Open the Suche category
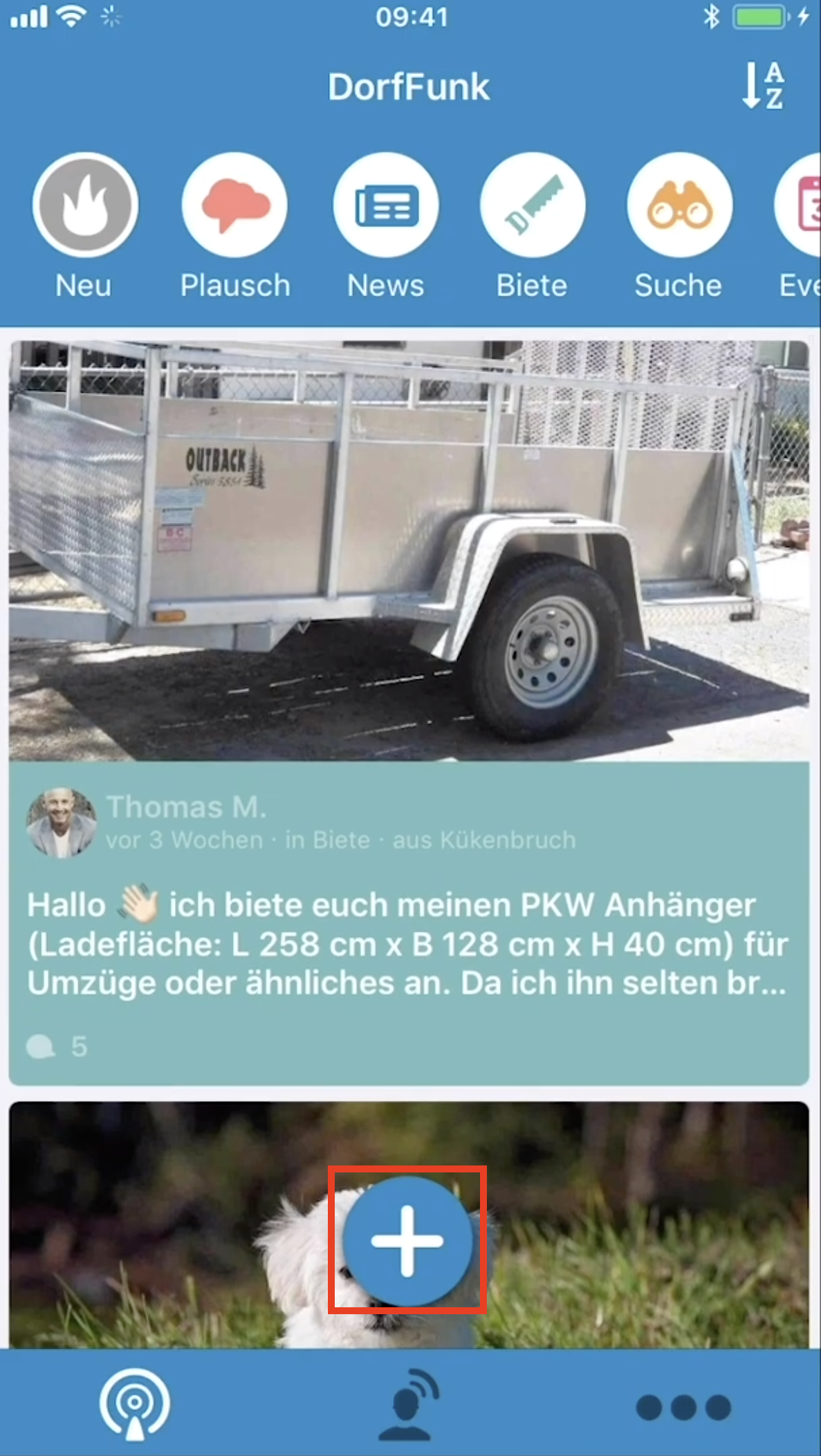This screenshot has height=1456, width=821. click(679, 205)
